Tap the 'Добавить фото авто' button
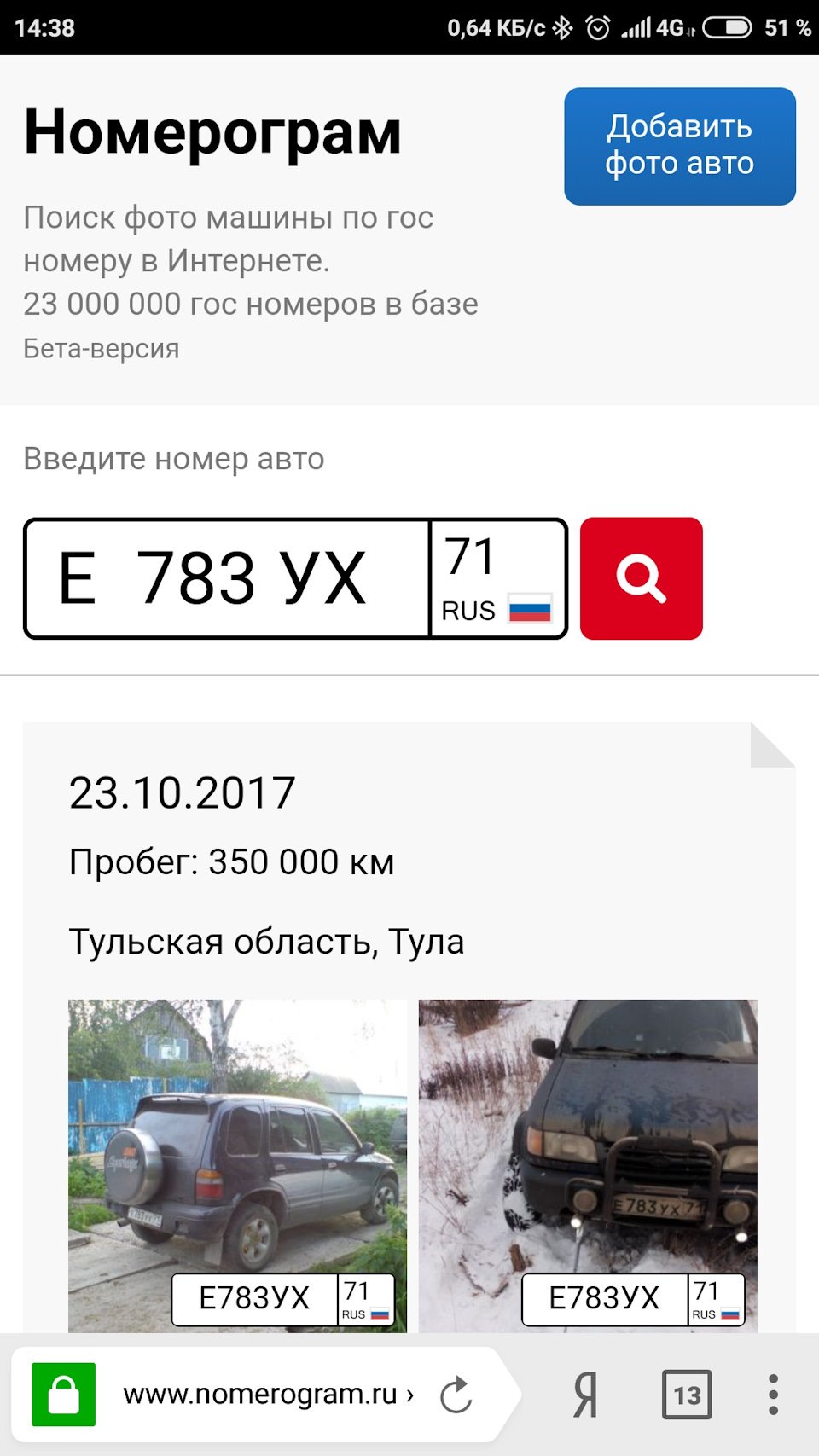 (x=679, y=146)
